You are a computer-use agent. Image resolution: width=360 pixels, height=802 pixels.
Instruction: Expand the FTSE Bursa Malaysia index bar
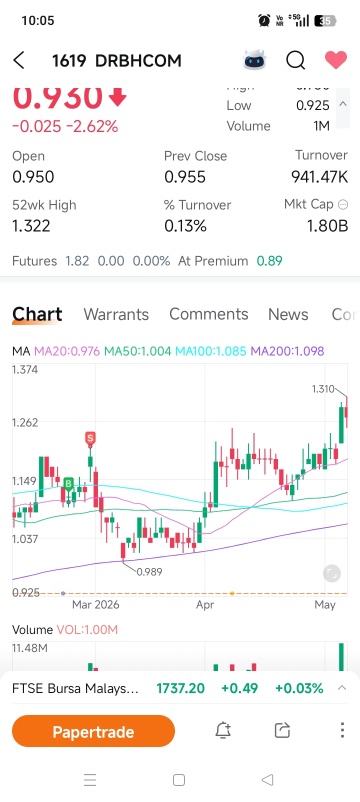[342, 688]
